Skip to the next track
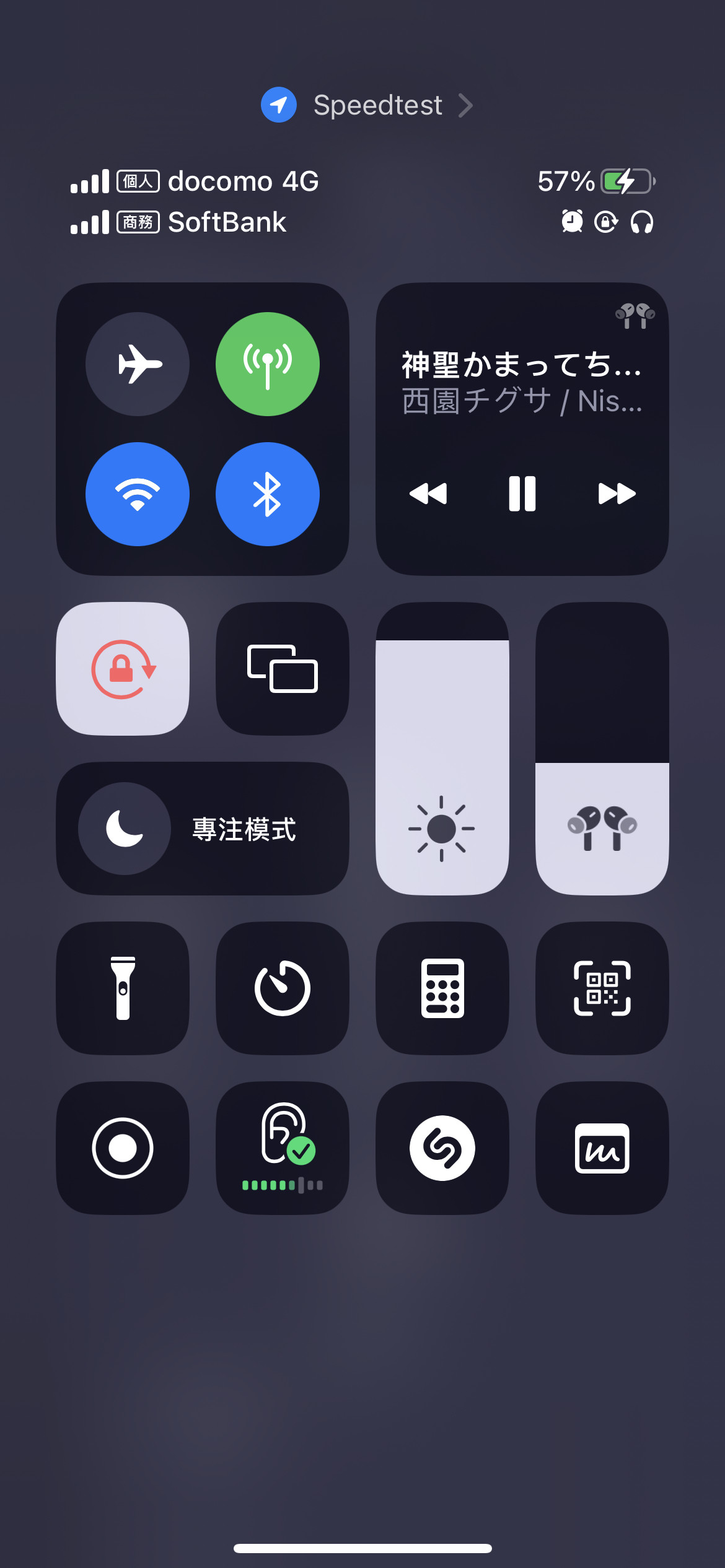This screenshot has width=725, height=1568. pyautogui.click(x=617, y=494)
